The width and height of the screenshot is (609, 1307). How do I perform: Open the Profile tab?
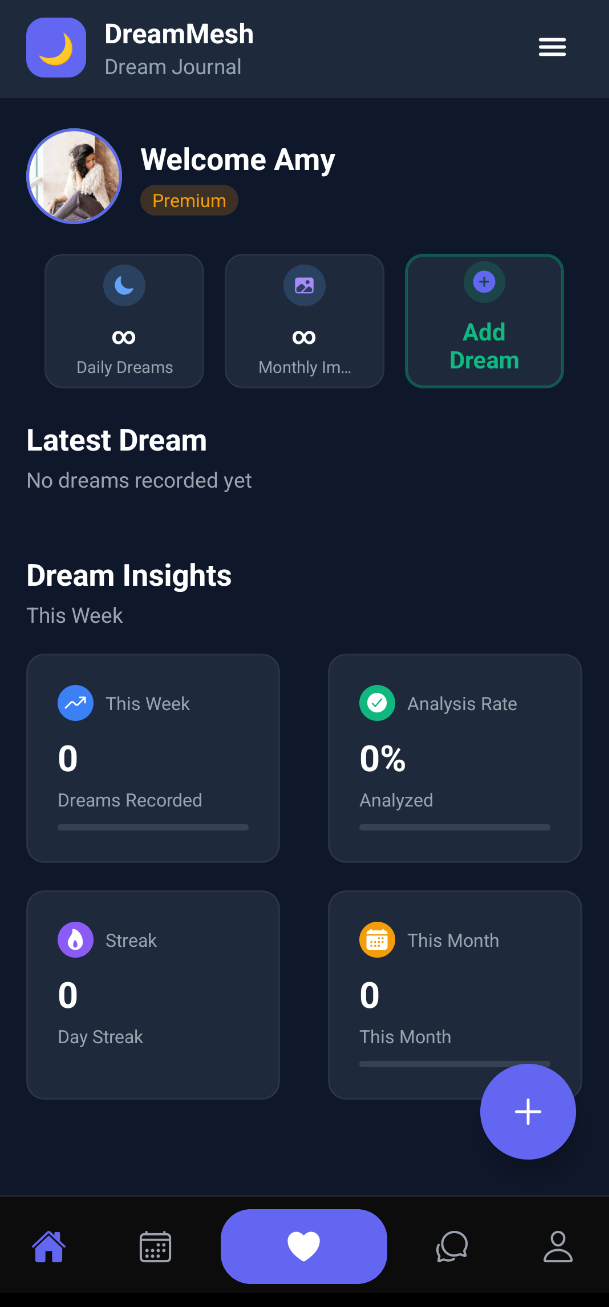(557, 1246)
